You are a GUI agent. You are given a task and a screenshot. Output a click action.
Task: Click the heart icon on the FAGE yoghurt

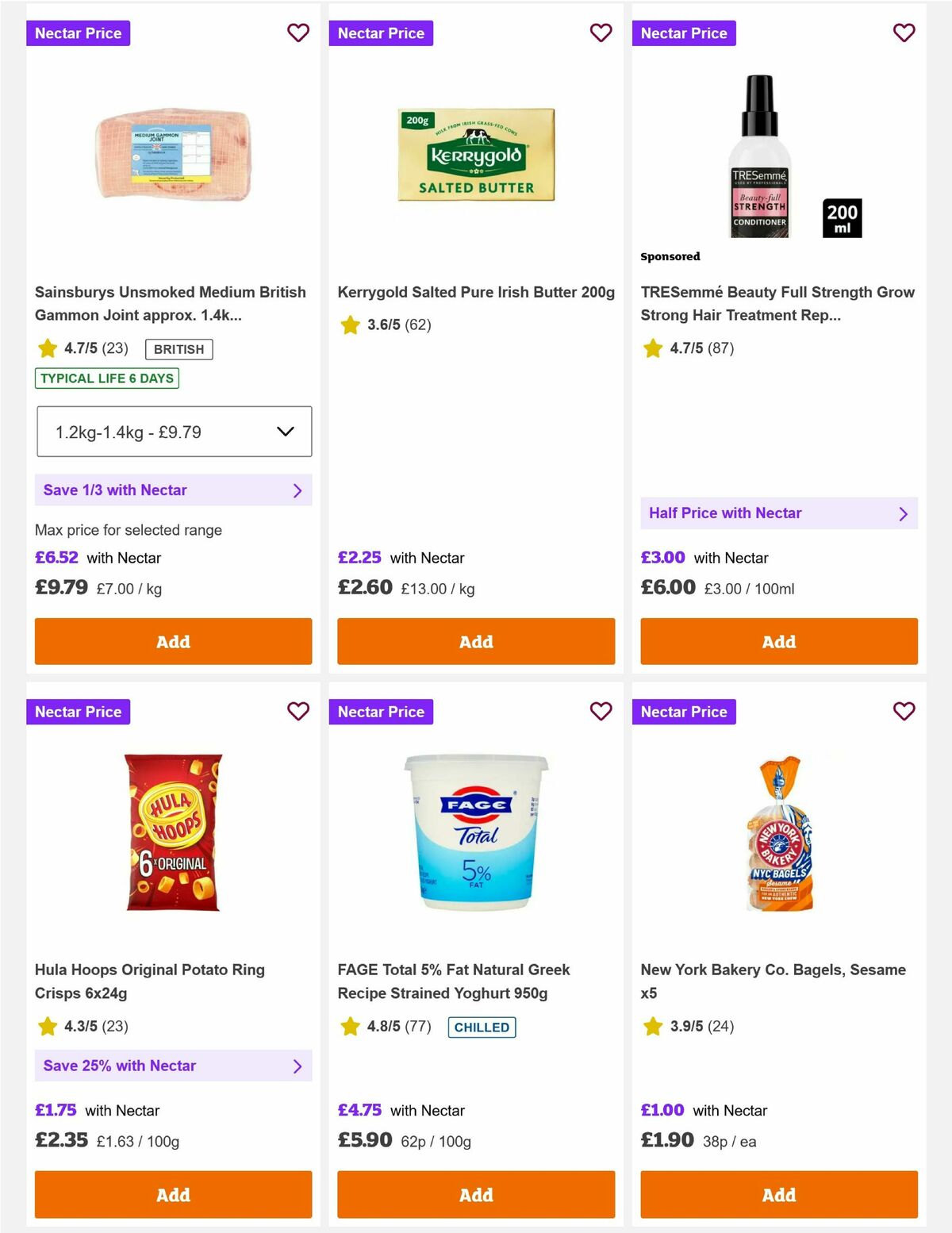point(601,712)
